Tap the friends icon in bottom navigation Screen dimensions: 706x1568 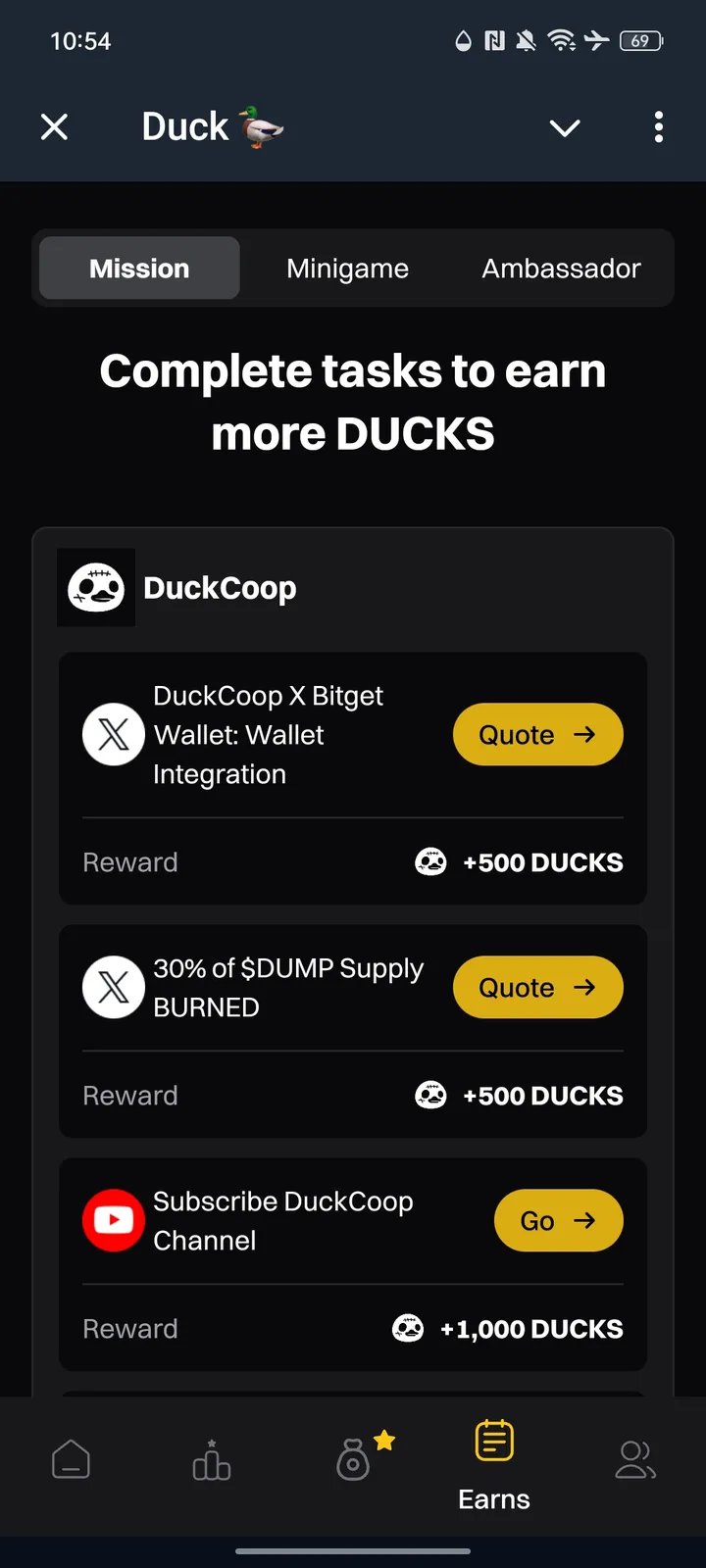point(635,1460)
